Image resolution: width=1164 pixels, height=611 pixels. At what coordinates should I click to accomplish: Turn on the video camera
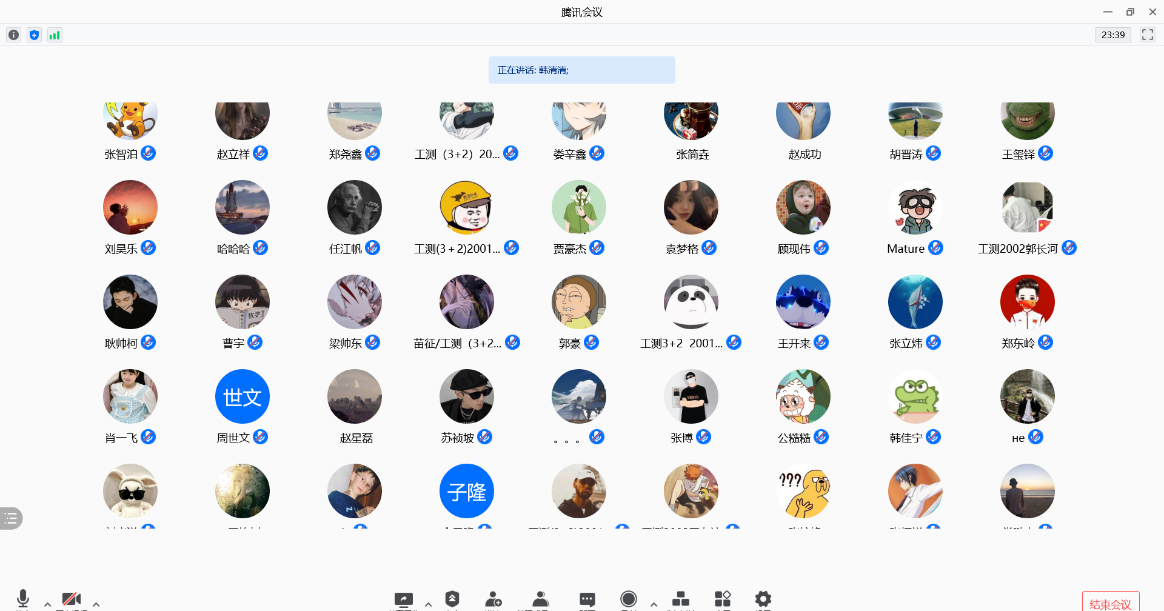pos(71,598)
